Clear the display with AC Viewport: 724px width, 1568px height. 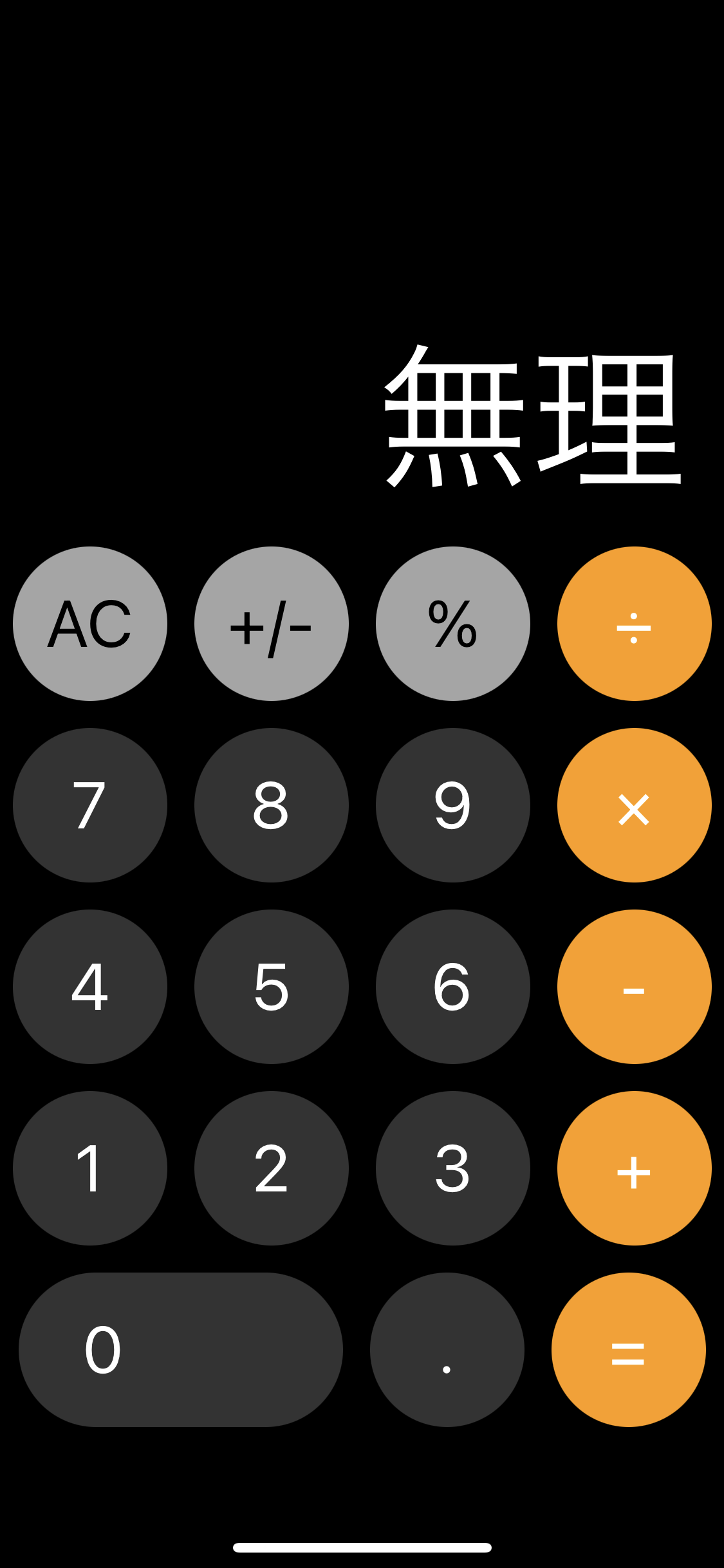[90, 623]
